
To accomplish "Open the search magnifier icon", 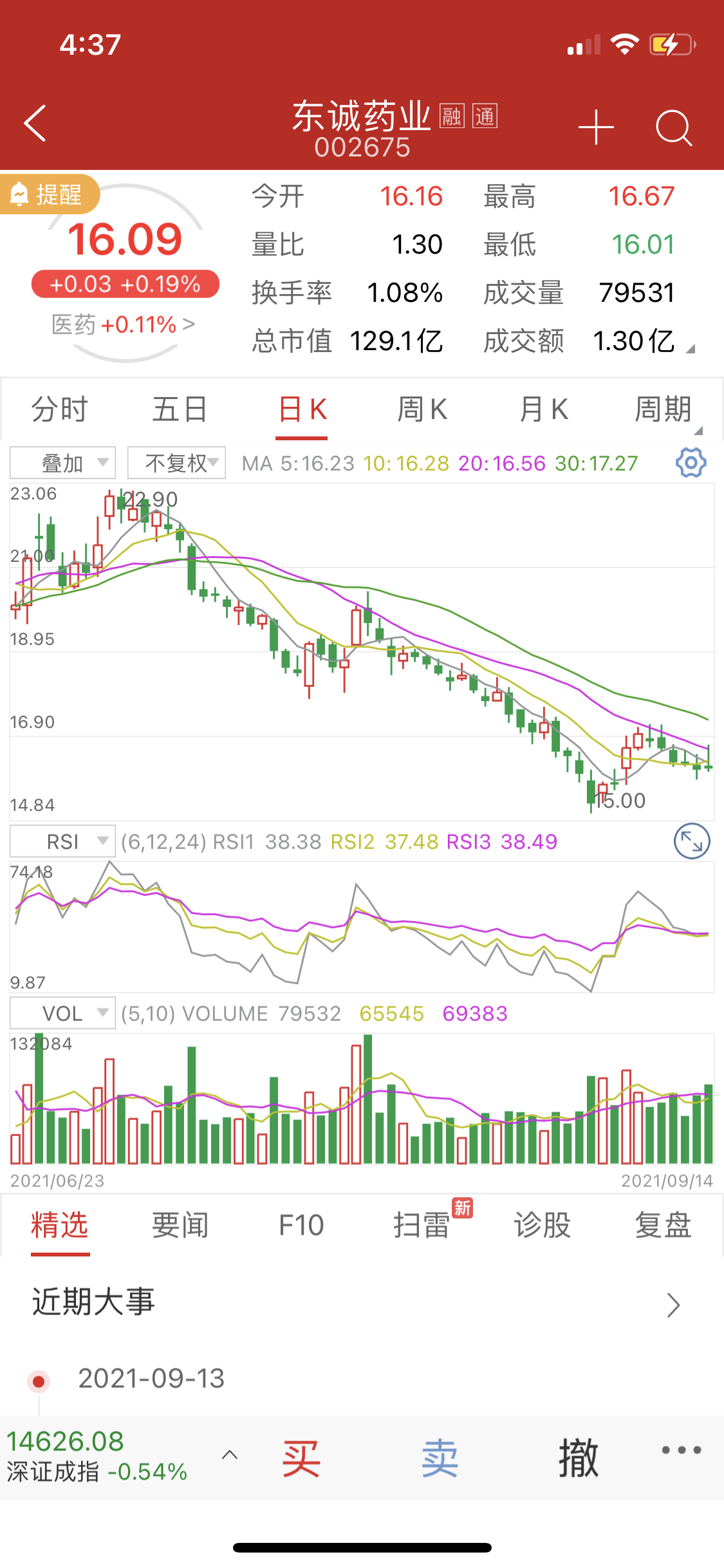I will coord(674,127).
